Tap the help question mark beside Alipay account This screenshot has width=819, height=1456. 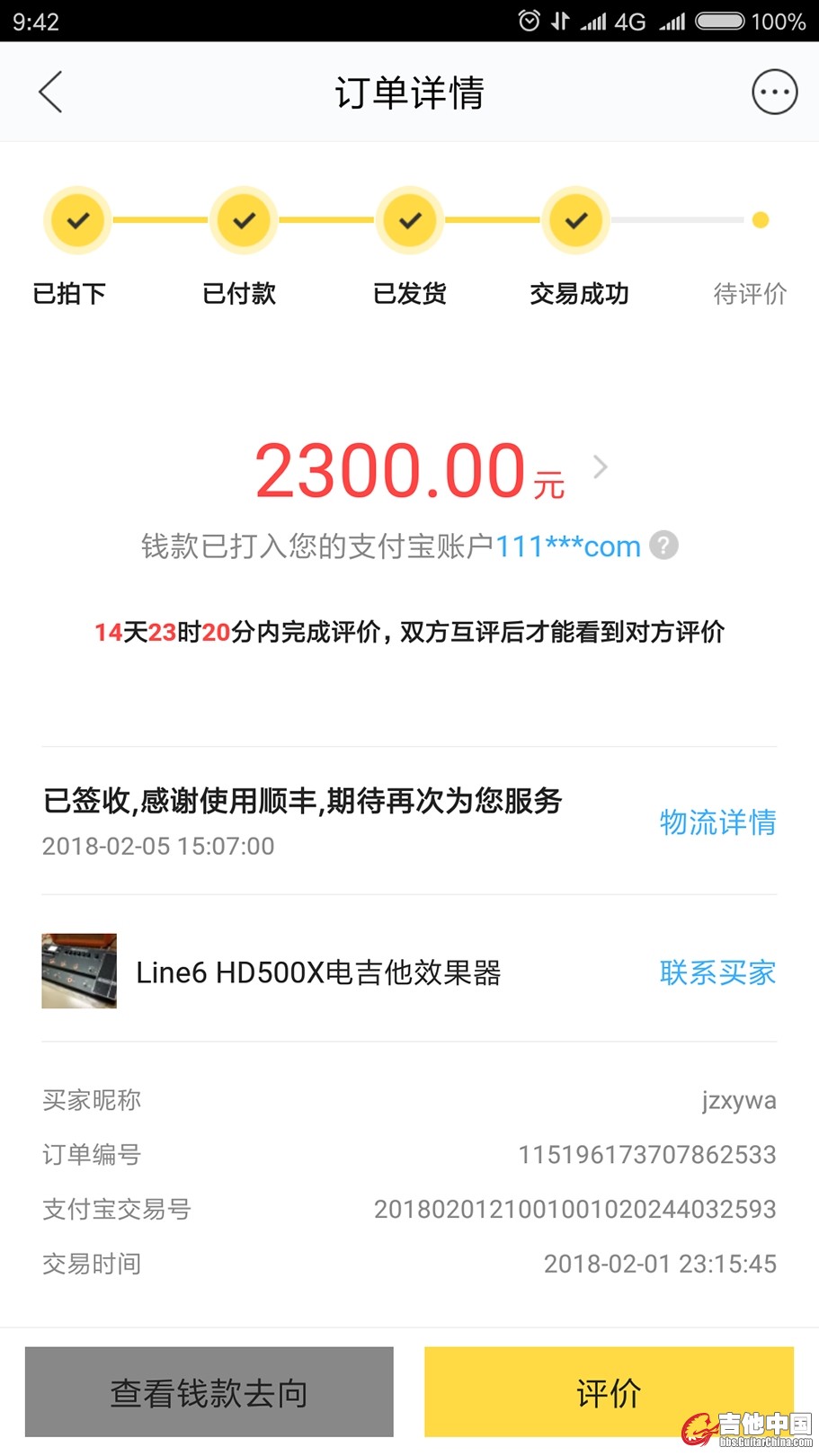pos(663,546)
